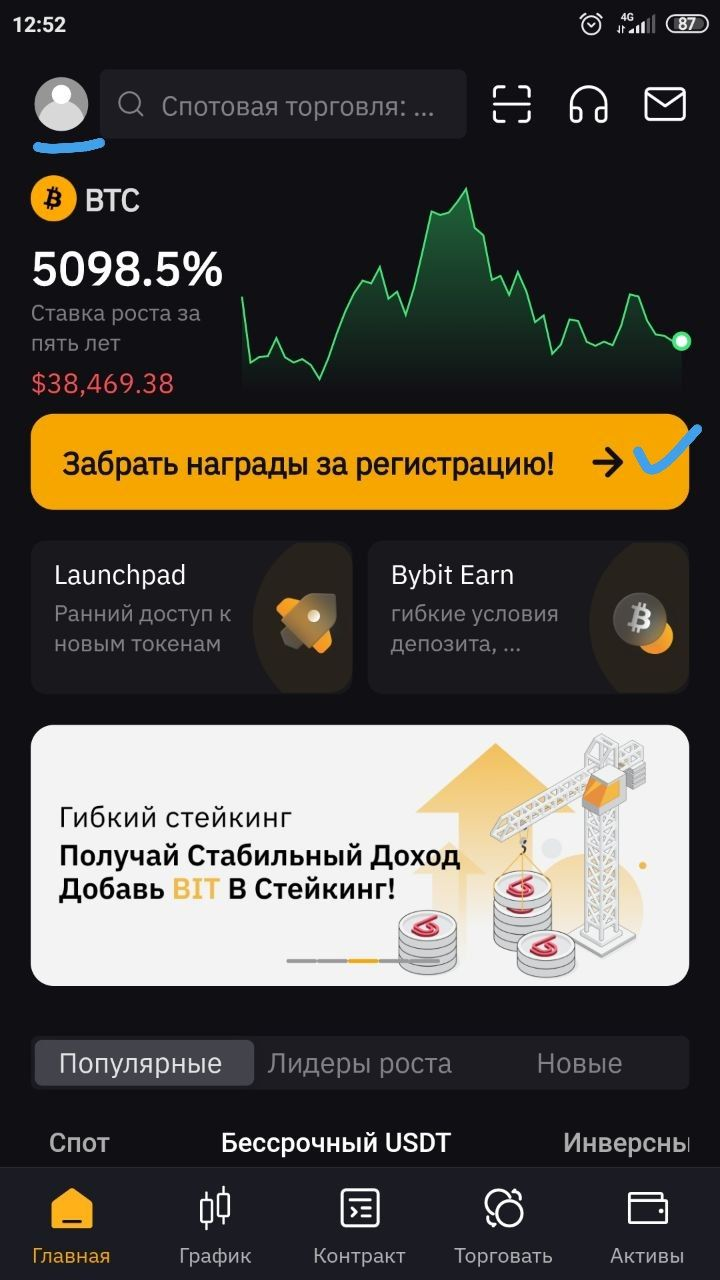Select the Популярные tab
Screen dimensions: 720x1280
tap(143, 1063)
